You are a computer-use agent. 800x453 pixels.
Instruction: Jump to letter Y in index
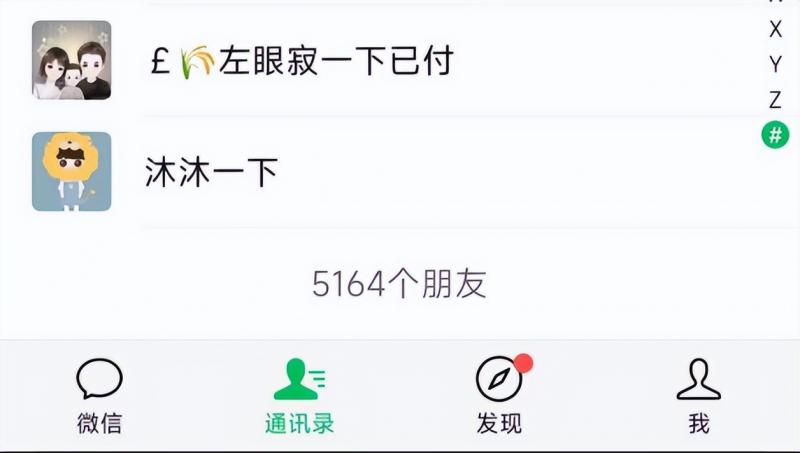pos(775,65)
